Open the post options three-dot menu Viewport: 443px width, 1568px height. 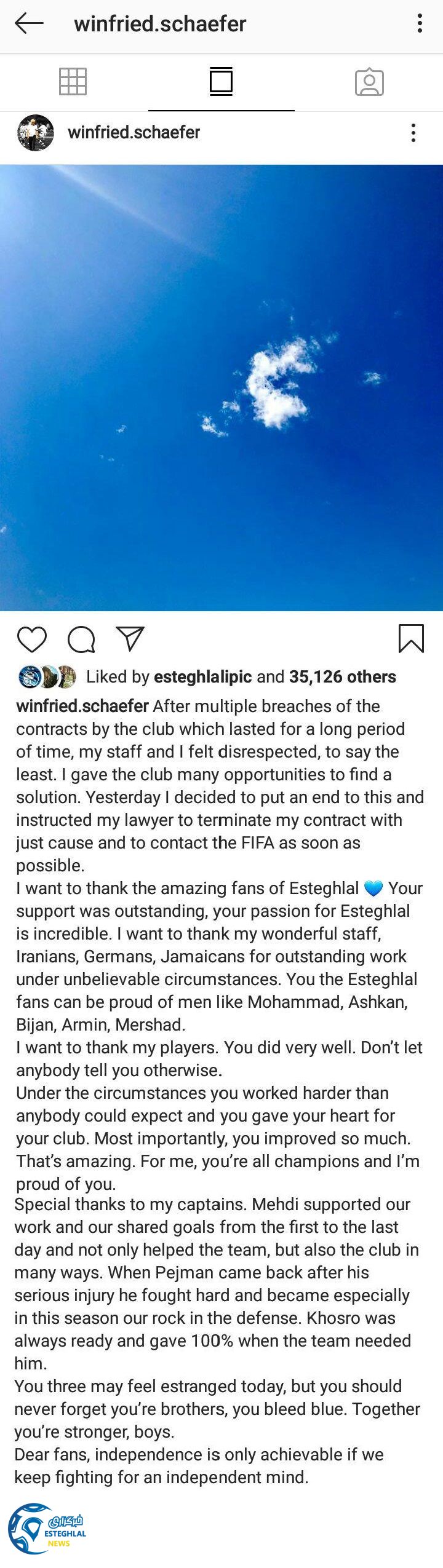pyautogui.click(x=413, y=133)
